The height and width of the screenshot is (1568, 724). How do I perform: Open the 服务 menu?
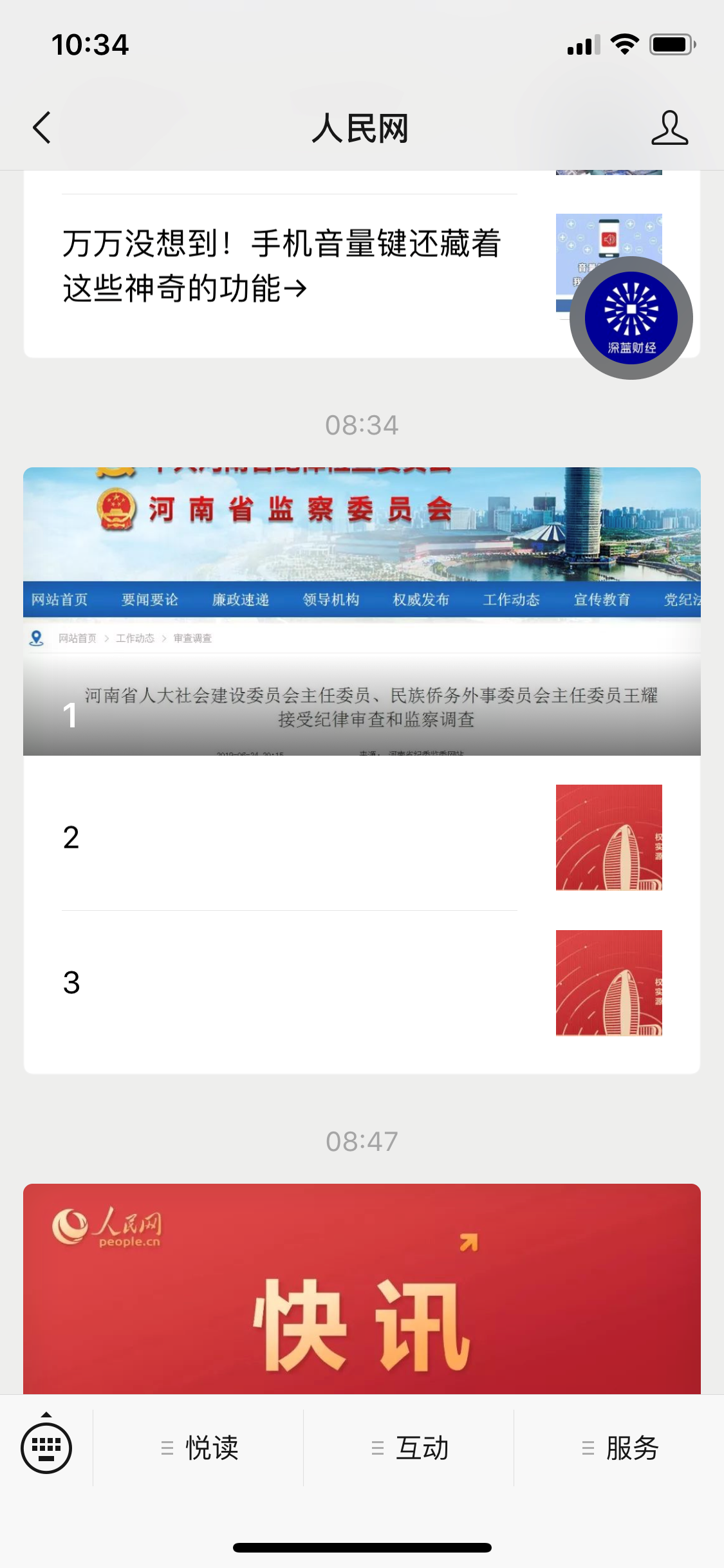(x=620, y=1448)
